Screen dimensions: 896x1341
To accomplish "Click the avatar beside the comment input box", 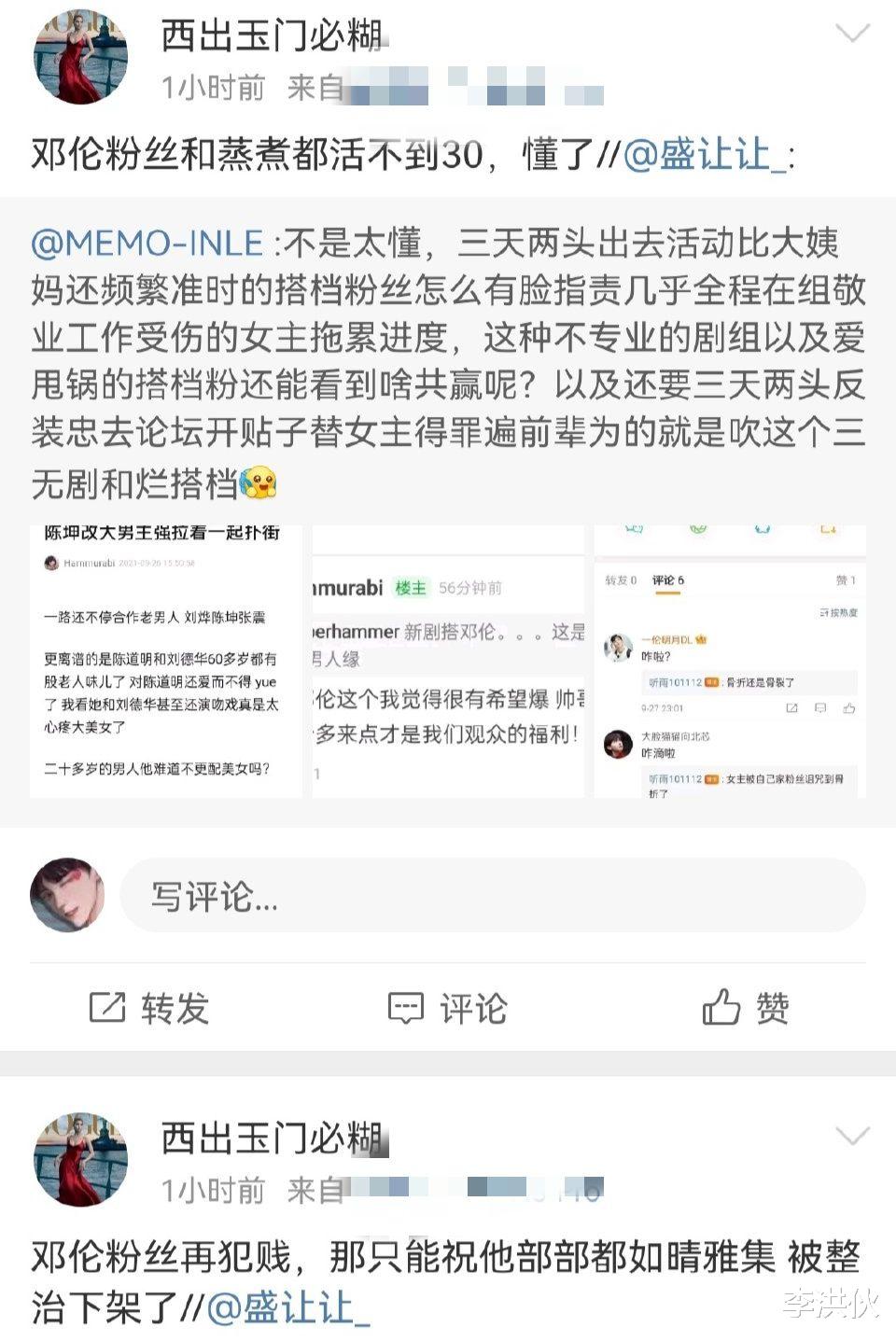I will click(67, 893).
